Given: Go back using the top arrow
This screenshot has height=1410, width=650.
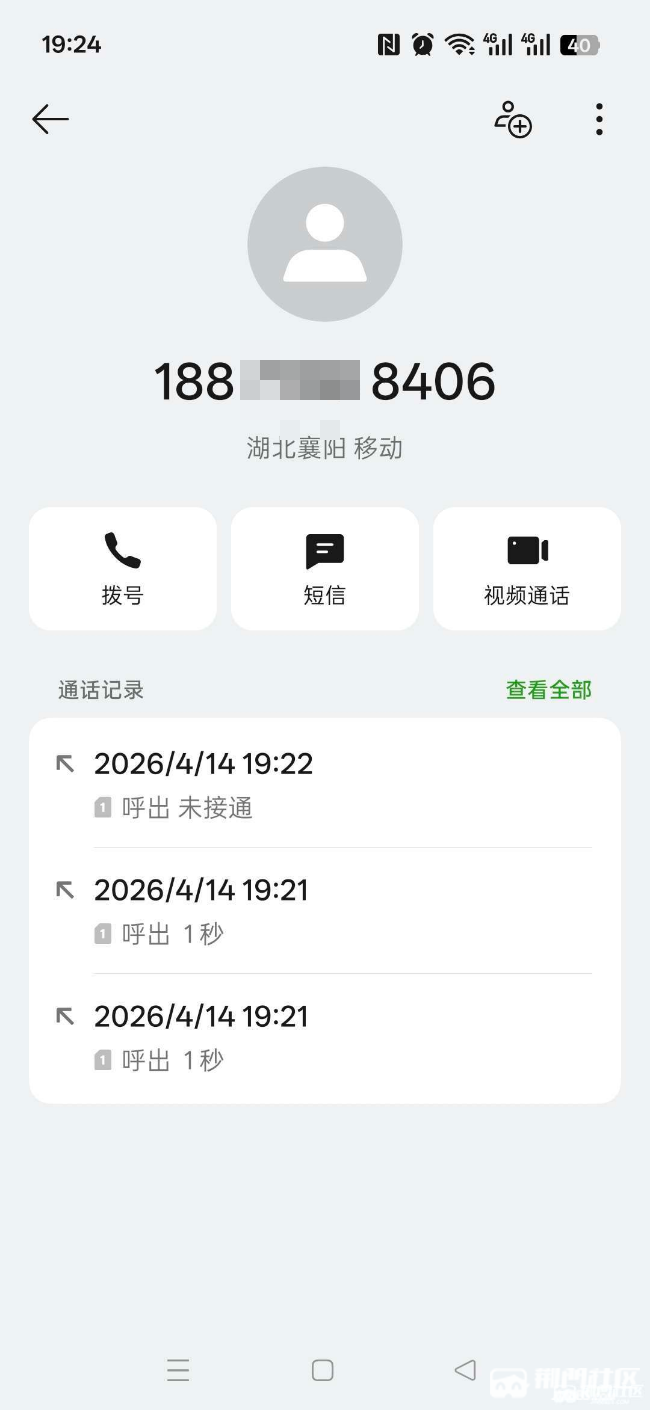Looking at the screenshot, I should coord(50,120).
